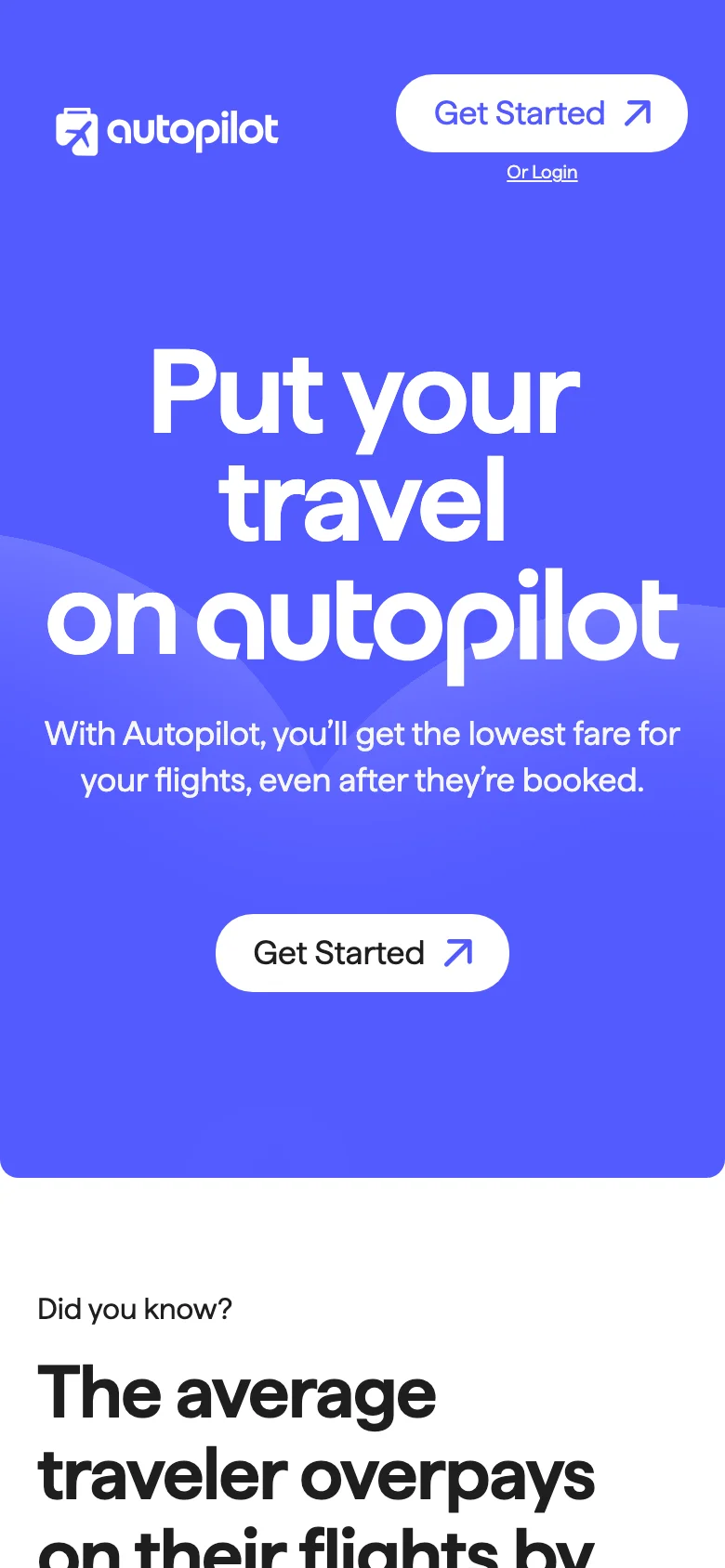This screenshot has height=1568, width=725.
Task: Open the Get Started button in the header
Action: click(541, 113)
